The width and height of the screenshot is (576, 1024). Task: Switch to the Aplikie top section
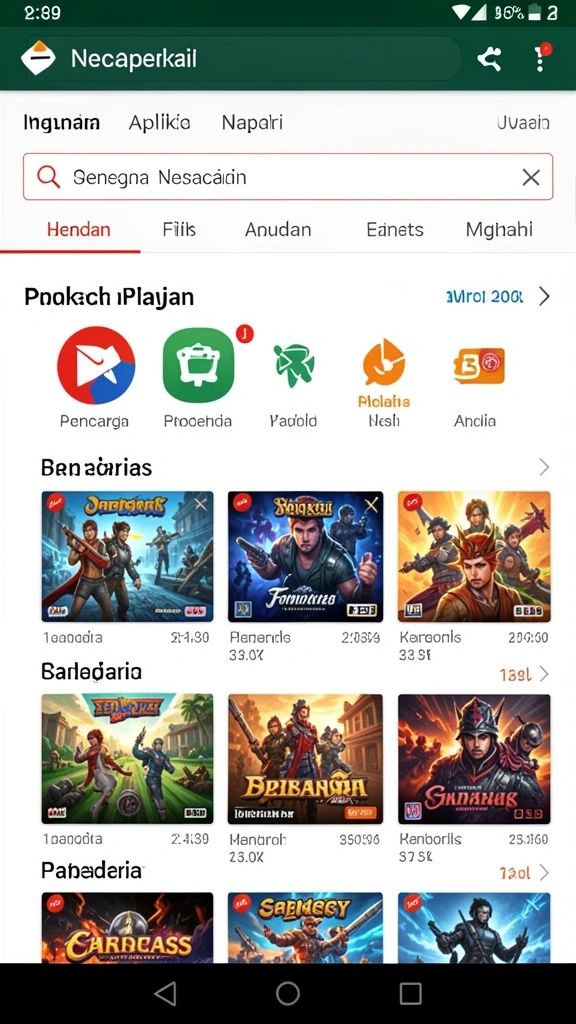159,122
